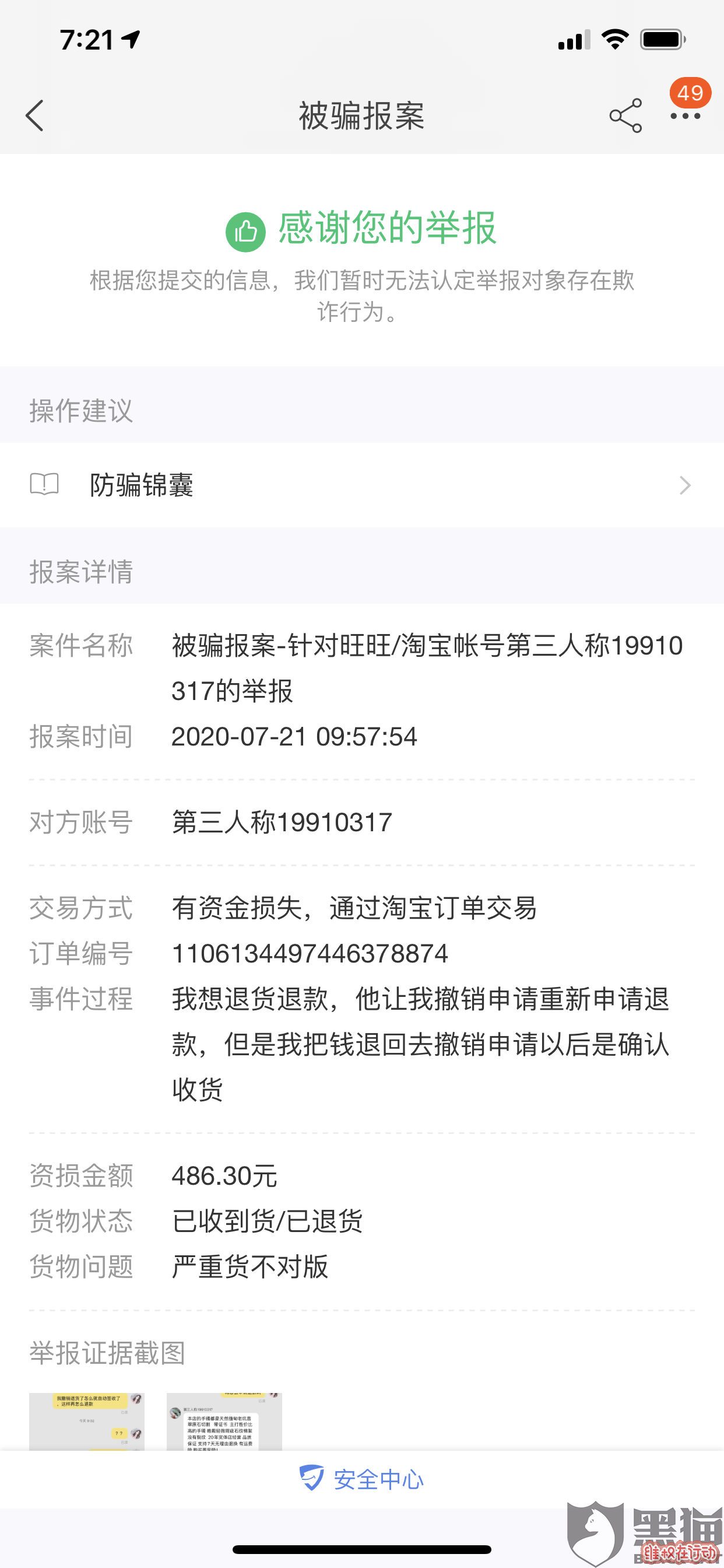Open the three-dot more menu
This screenshot has width=724, height=1568.
[x=685, y=116]
